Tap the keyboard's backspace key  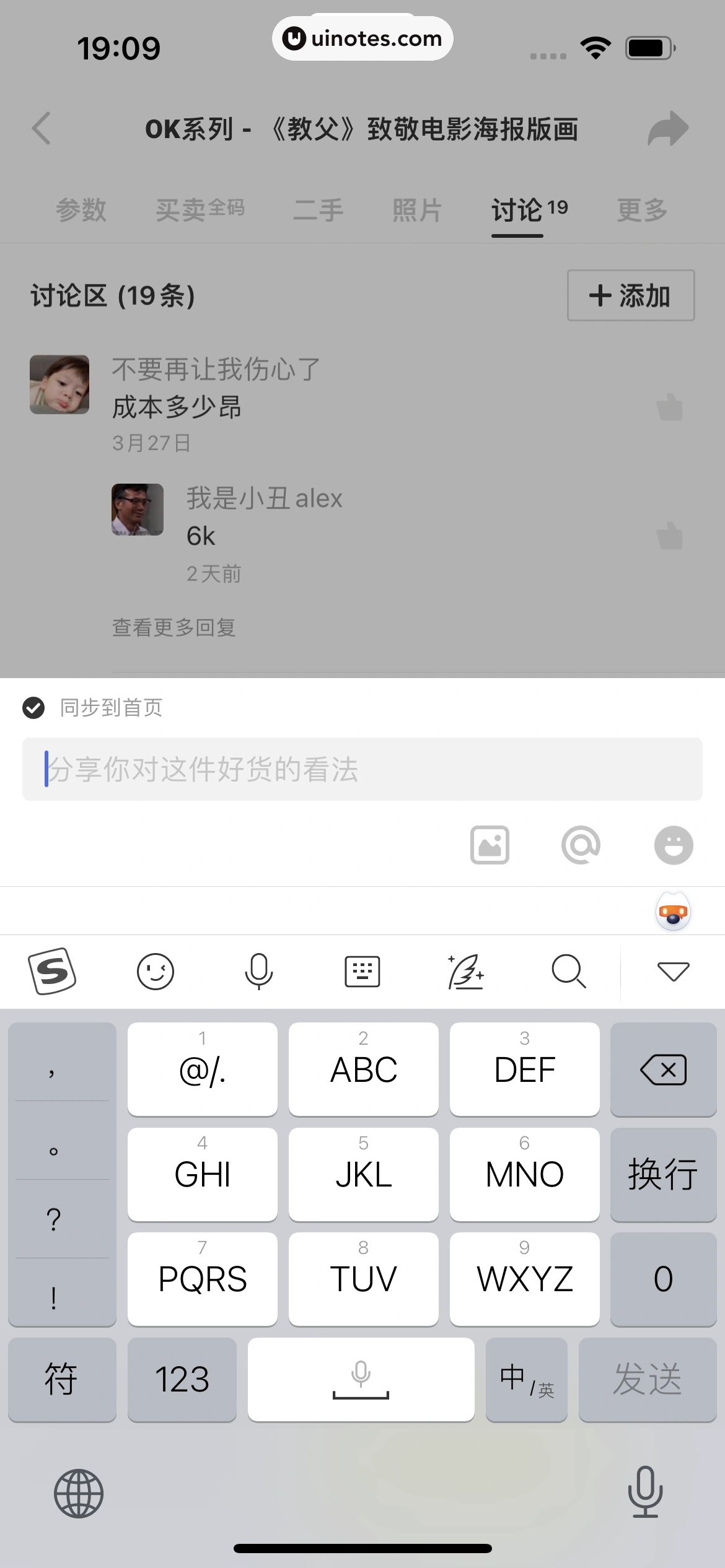pos(663,1069)
